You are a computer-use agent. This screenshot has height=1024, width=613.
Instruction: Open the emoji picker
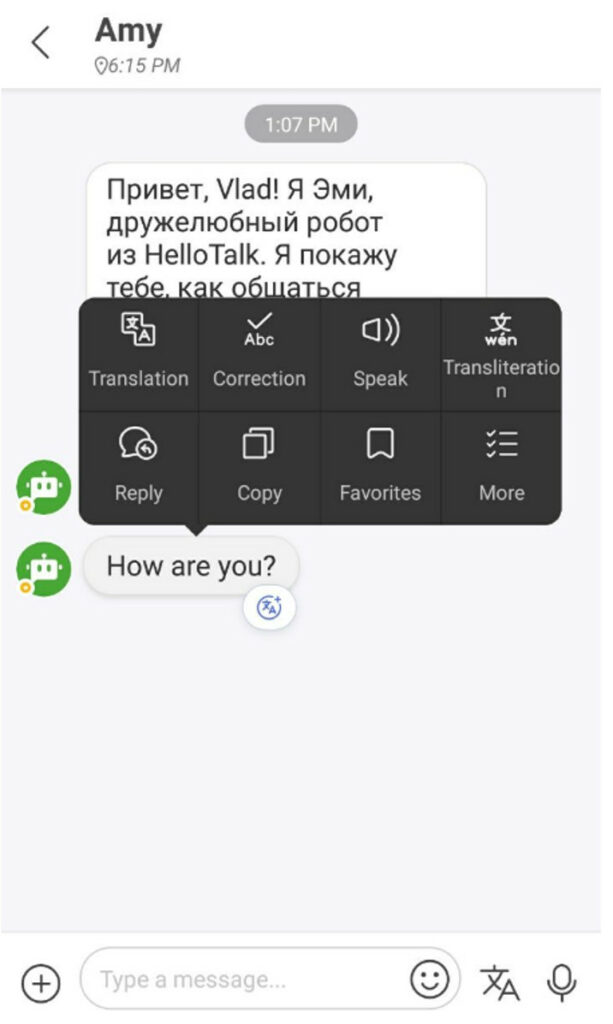click(x=430, y=980)
